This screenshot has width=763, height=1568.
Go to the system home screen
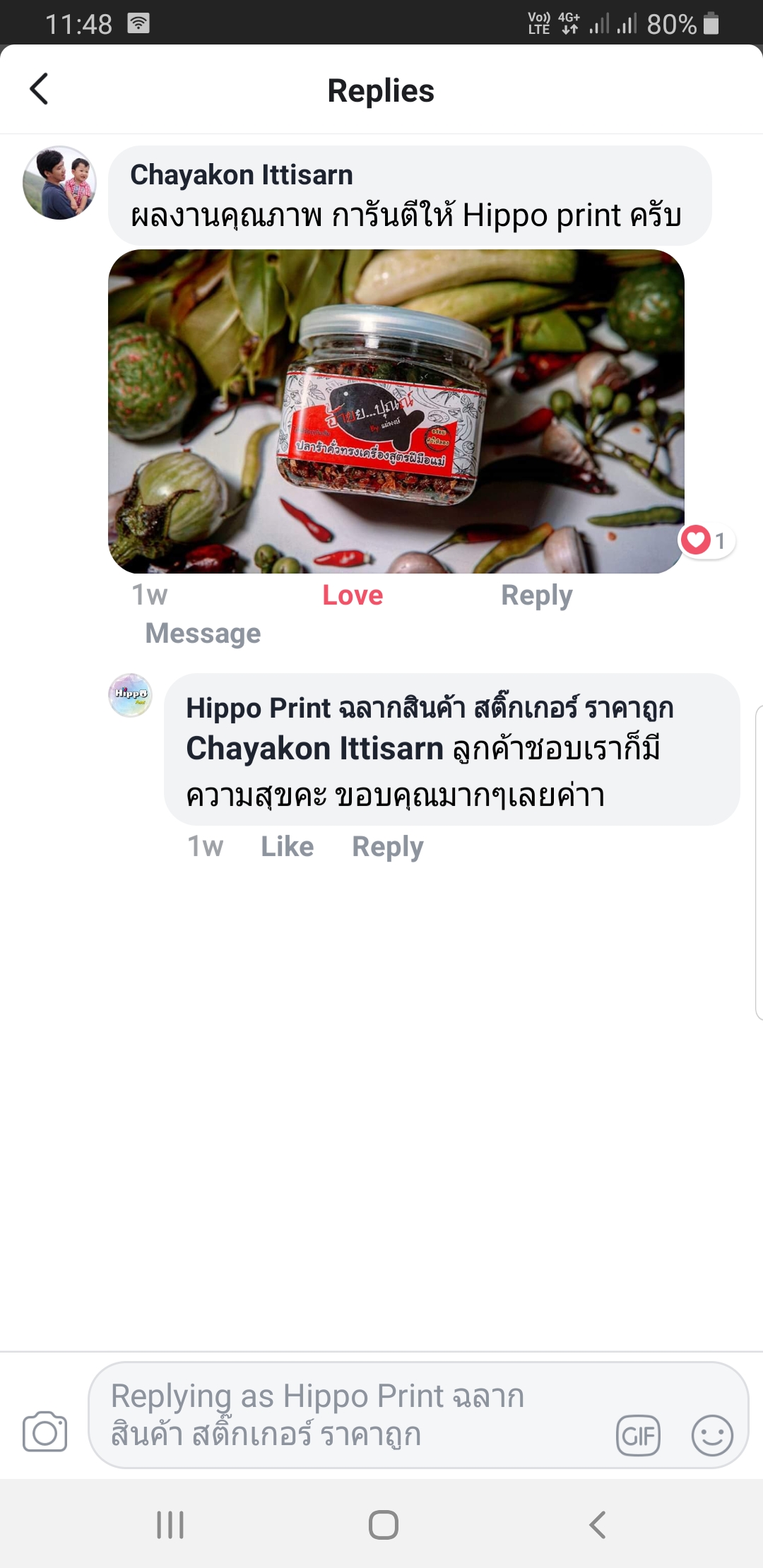[x=383, y=1524]
